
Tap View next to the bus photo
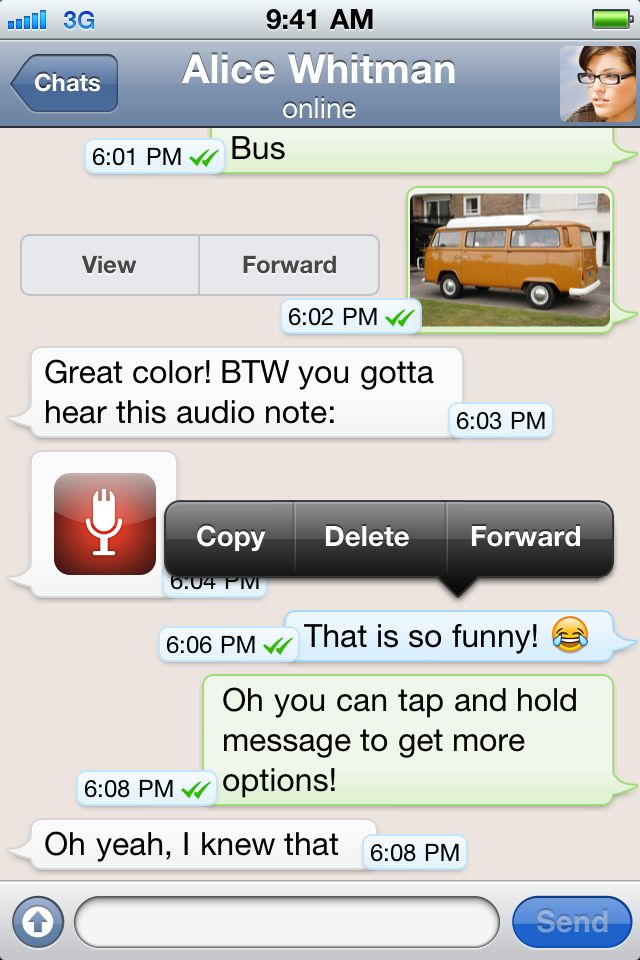(109, 265)
